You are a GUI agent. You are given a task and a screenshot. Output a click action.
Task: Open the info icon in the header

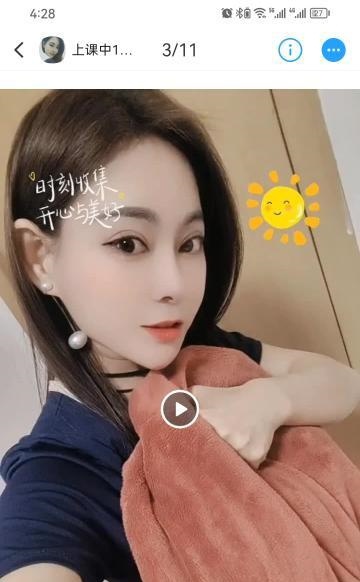pos(290,50)
